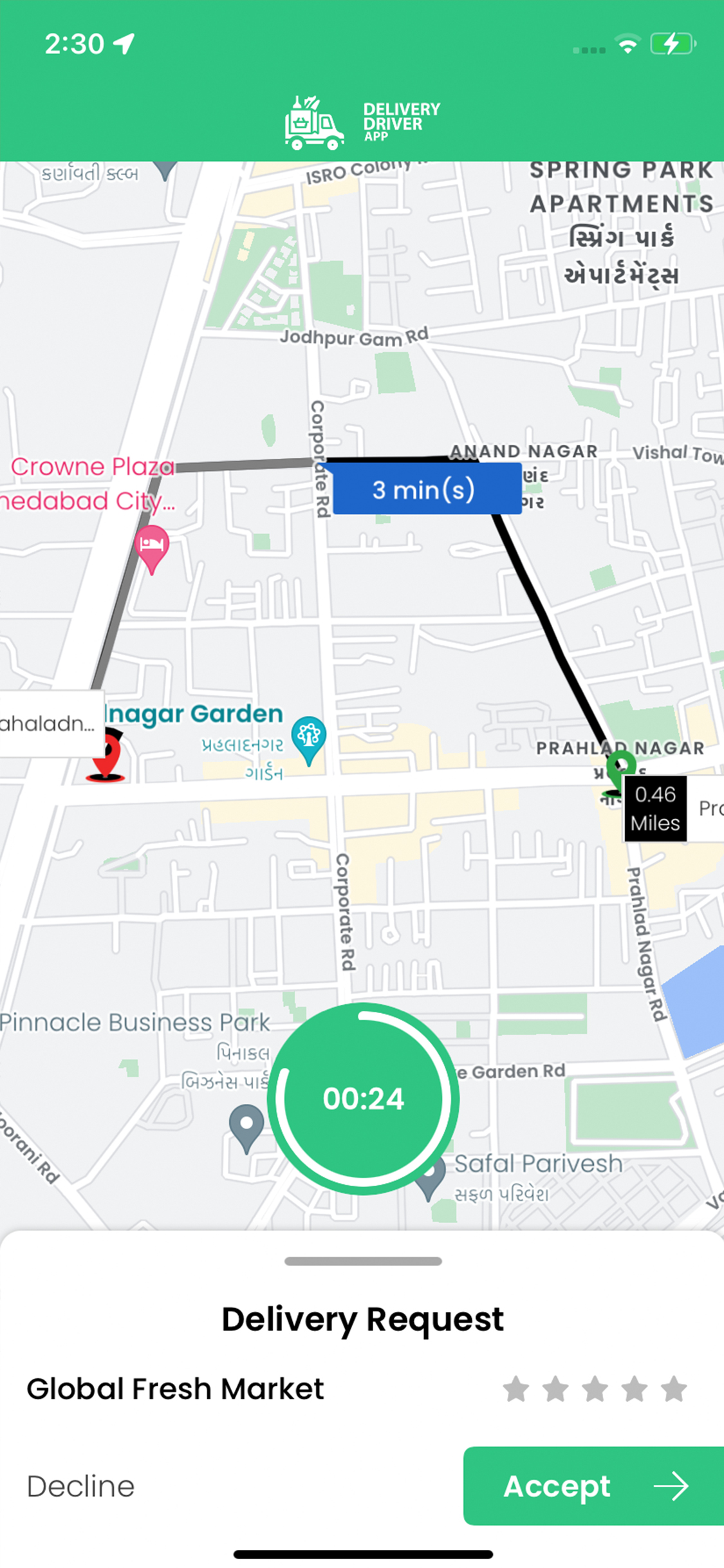Expand the Delivery Request bottom sheet handle
724x1568 pixels.
362,1260
